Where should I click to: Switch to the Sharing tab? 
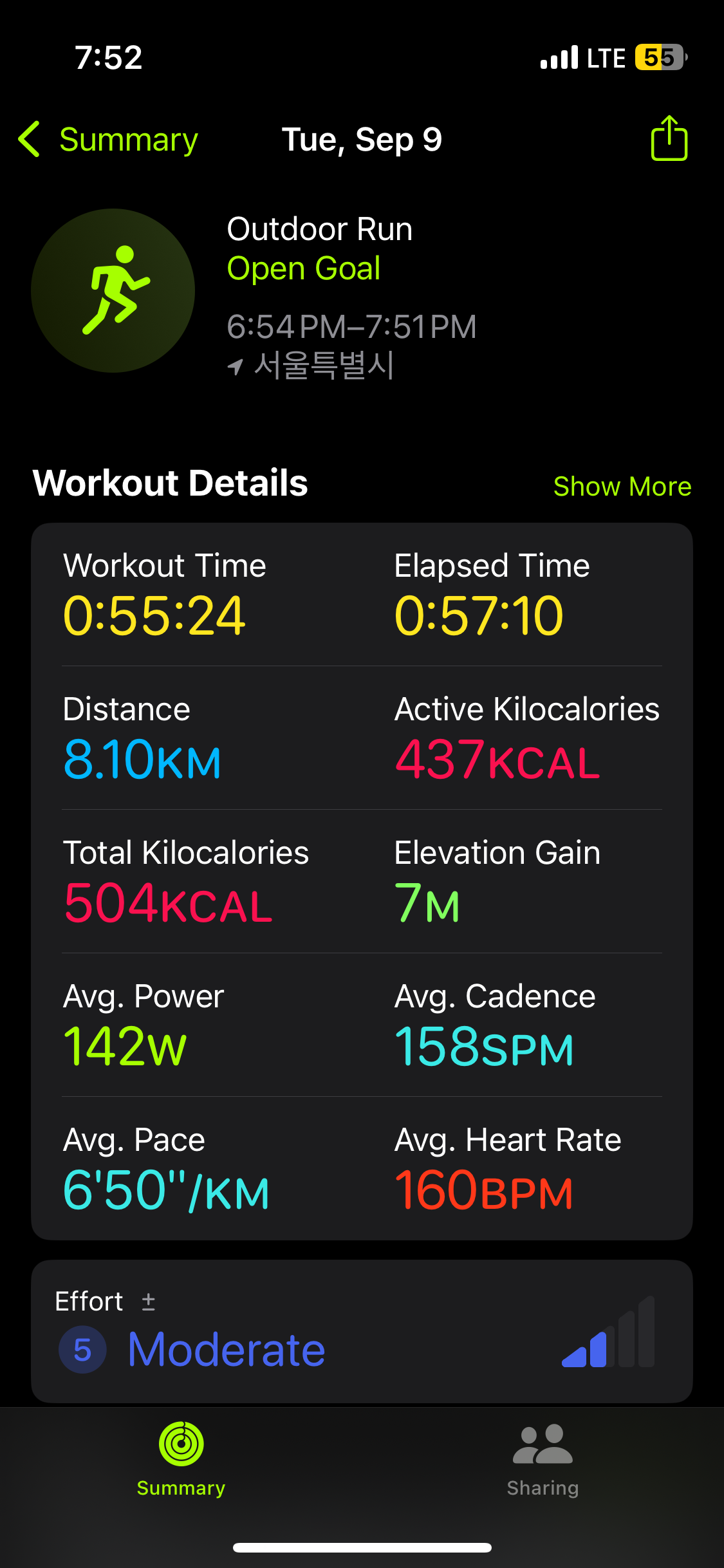(x=543, y=1460)
